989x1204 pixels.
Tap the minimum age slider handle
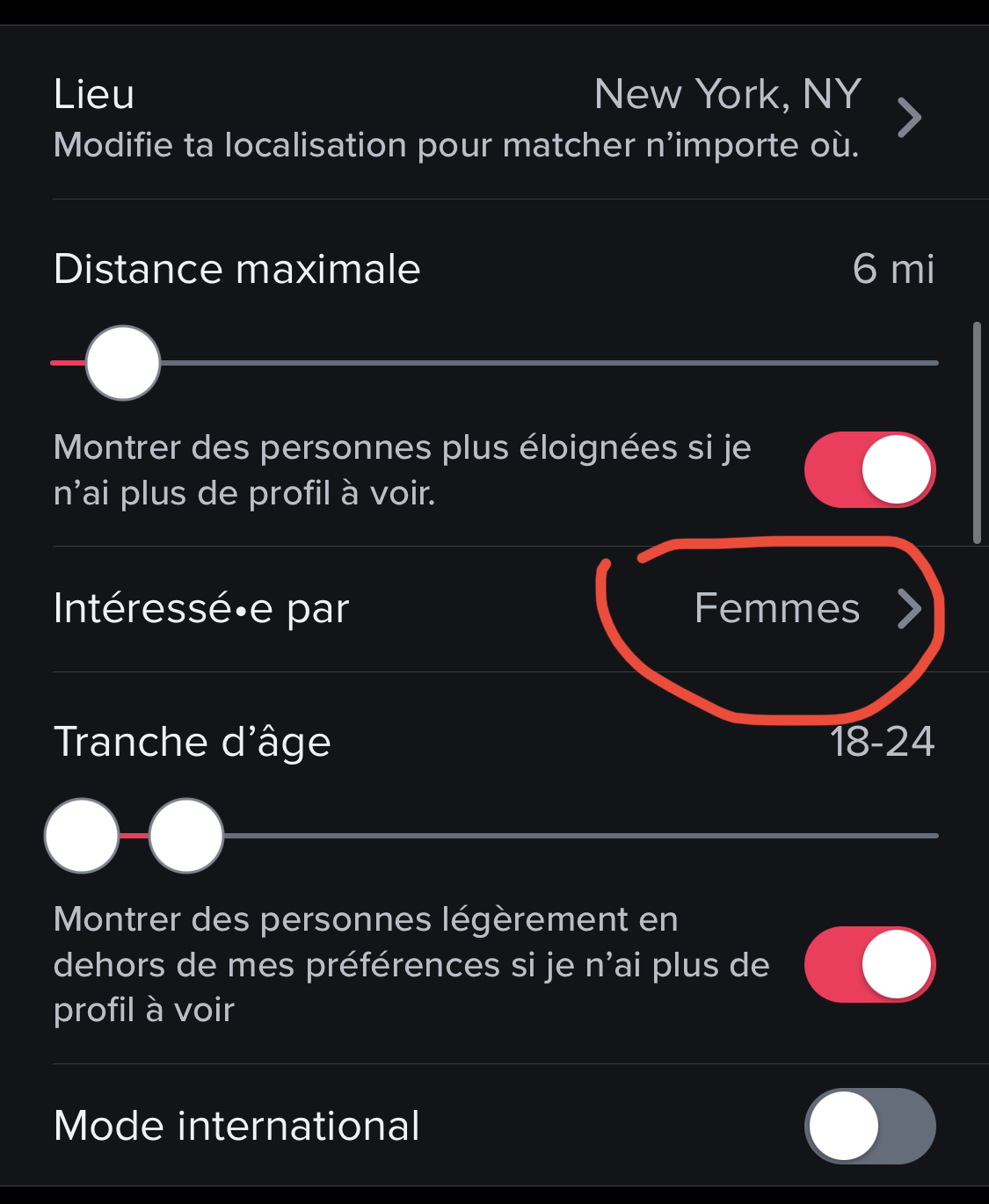point(82,836)
